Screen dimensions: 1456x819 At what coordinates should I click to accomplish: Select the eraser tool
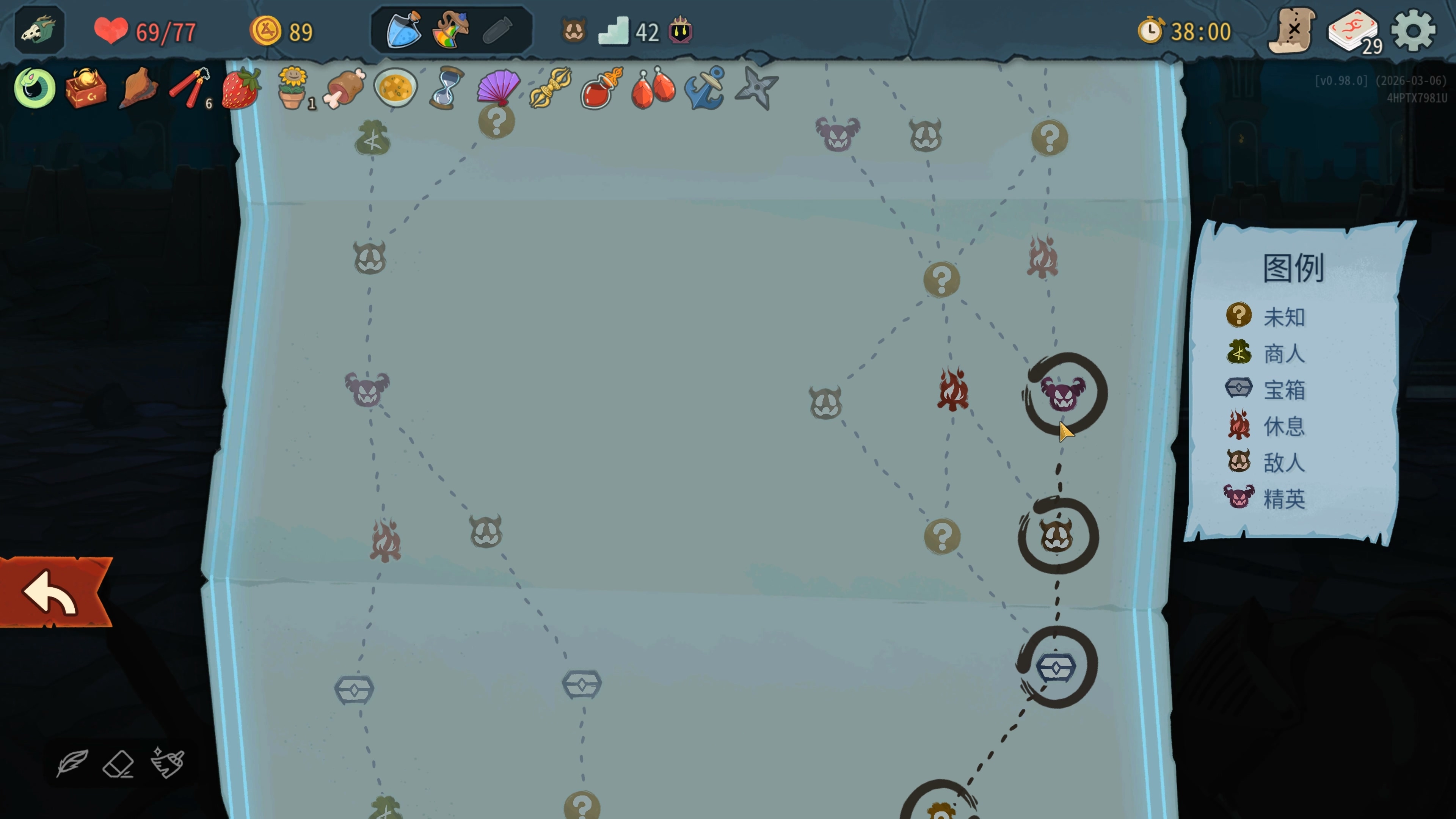[118, 764]
